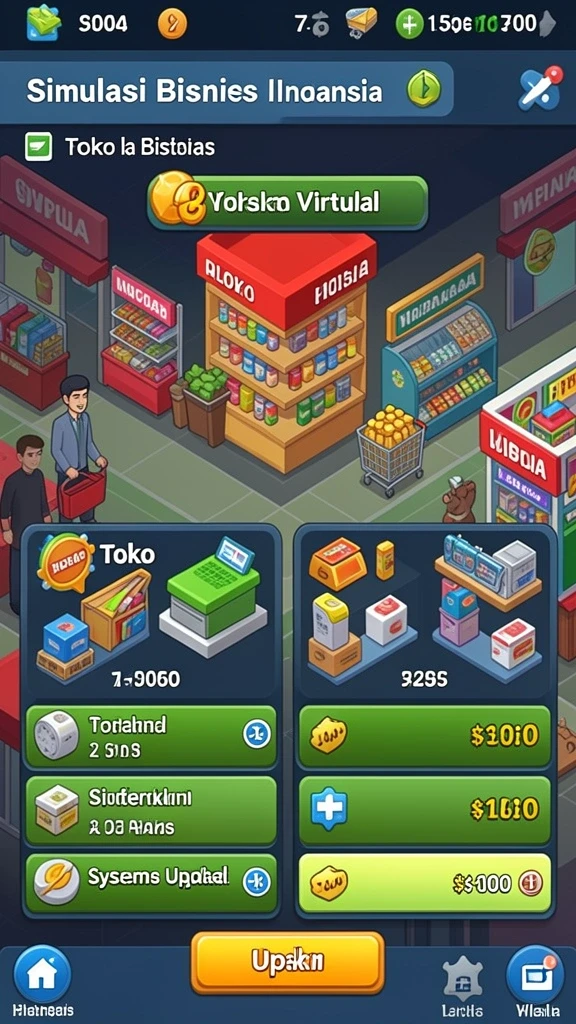This screenshot has width=576, height=1024.
Task: Tap the yellow Upakn button
Action: click(x=287, y=962)
